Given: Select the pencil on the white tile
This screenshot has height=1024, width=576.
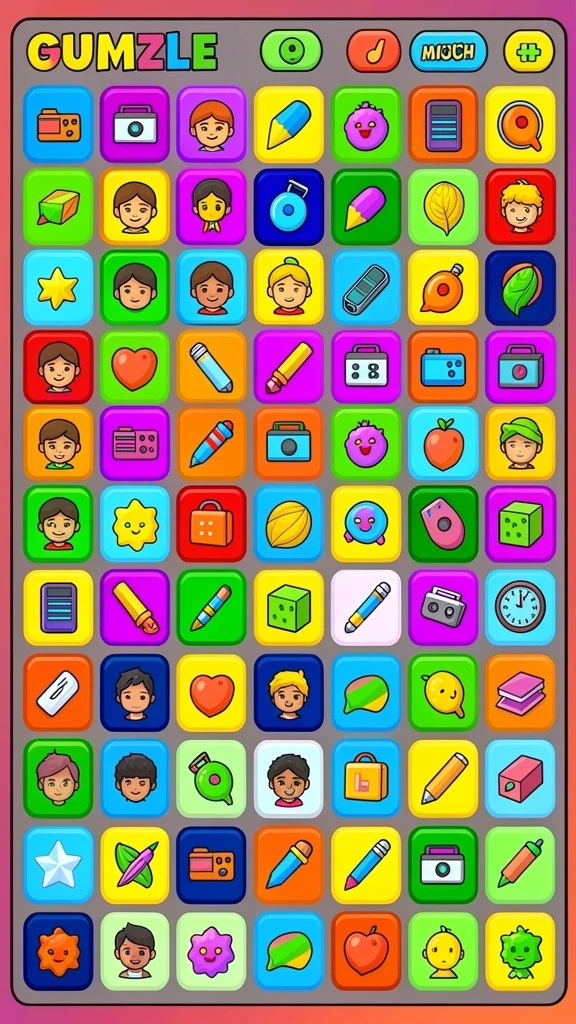Looking at the screenshot, I should click(x=366, y=607).
